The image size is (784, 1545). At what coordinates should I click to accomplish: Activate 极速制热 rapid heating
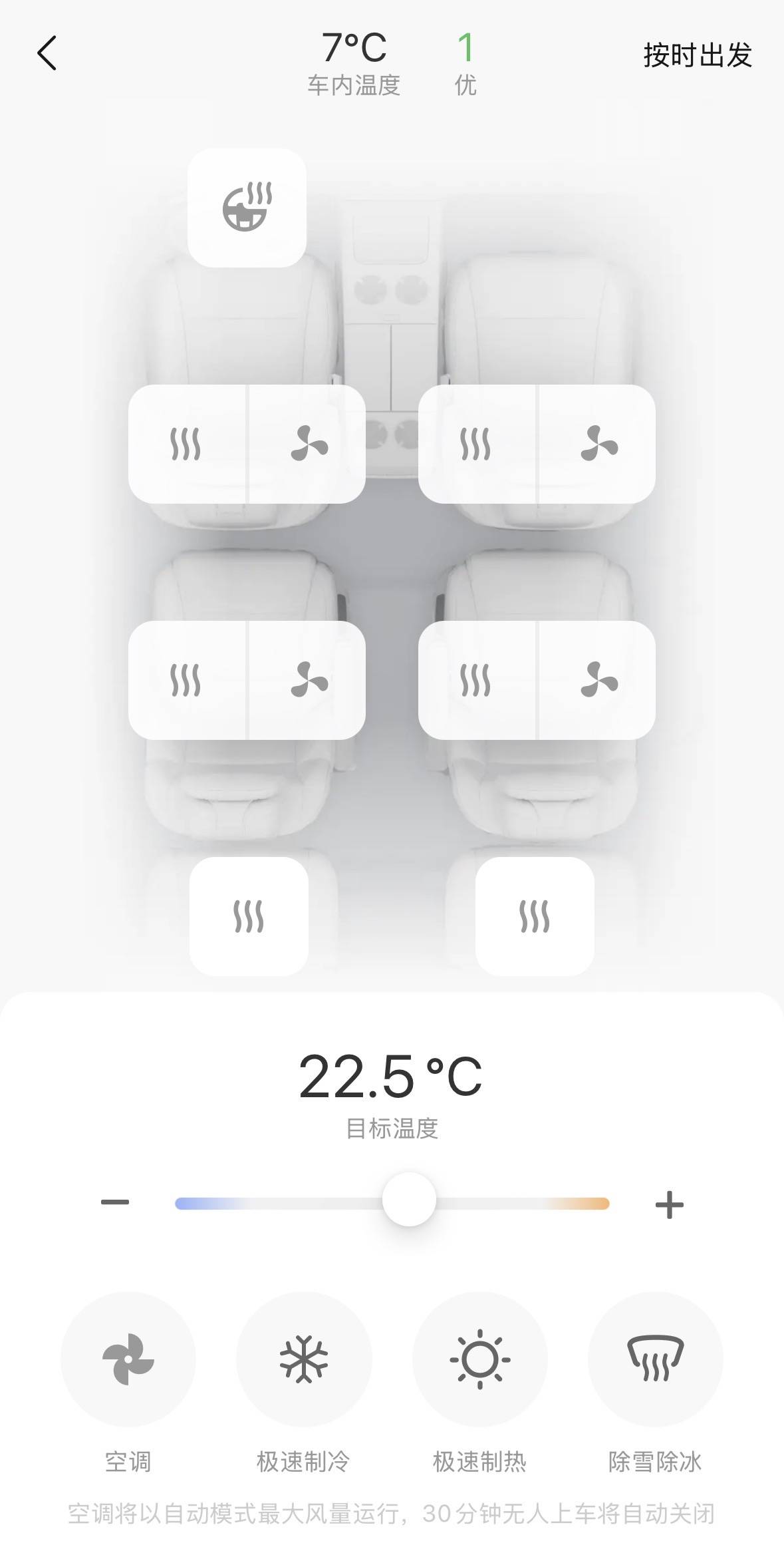[x=479, y=1359]
